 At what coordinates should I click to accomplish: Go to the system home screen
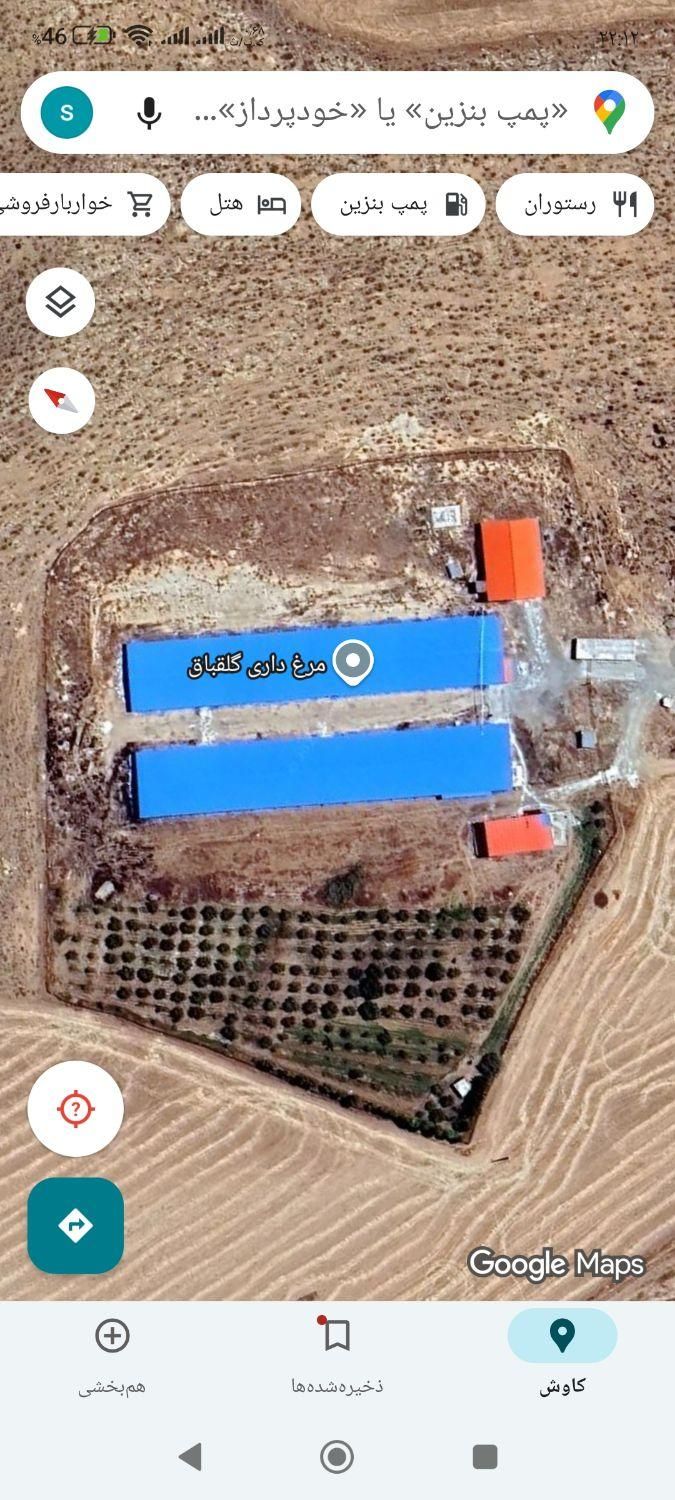[337, 1456]
